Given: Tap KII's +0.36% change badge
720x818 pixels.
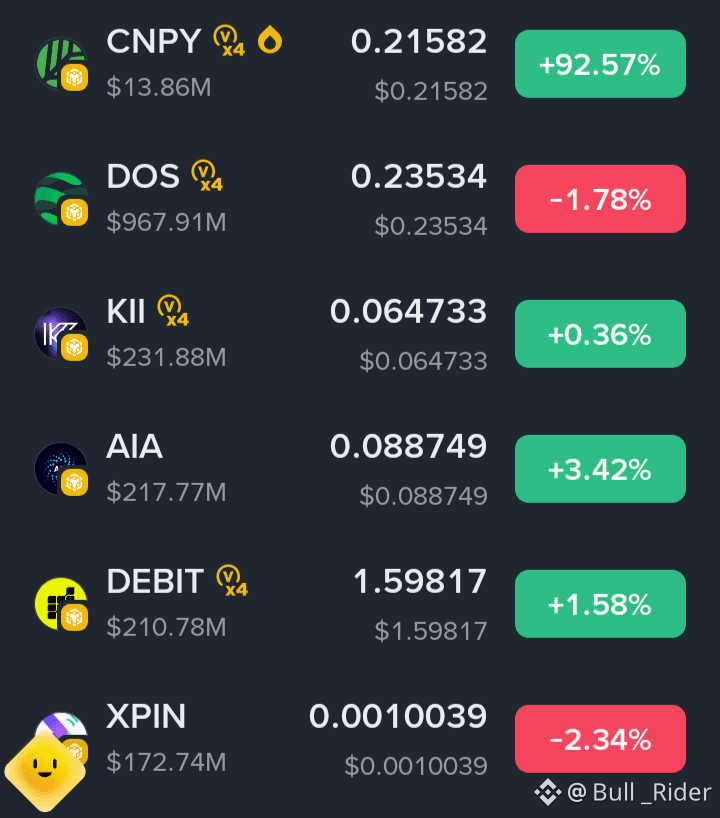Looking at the screenshot, I should coord(600,334).
